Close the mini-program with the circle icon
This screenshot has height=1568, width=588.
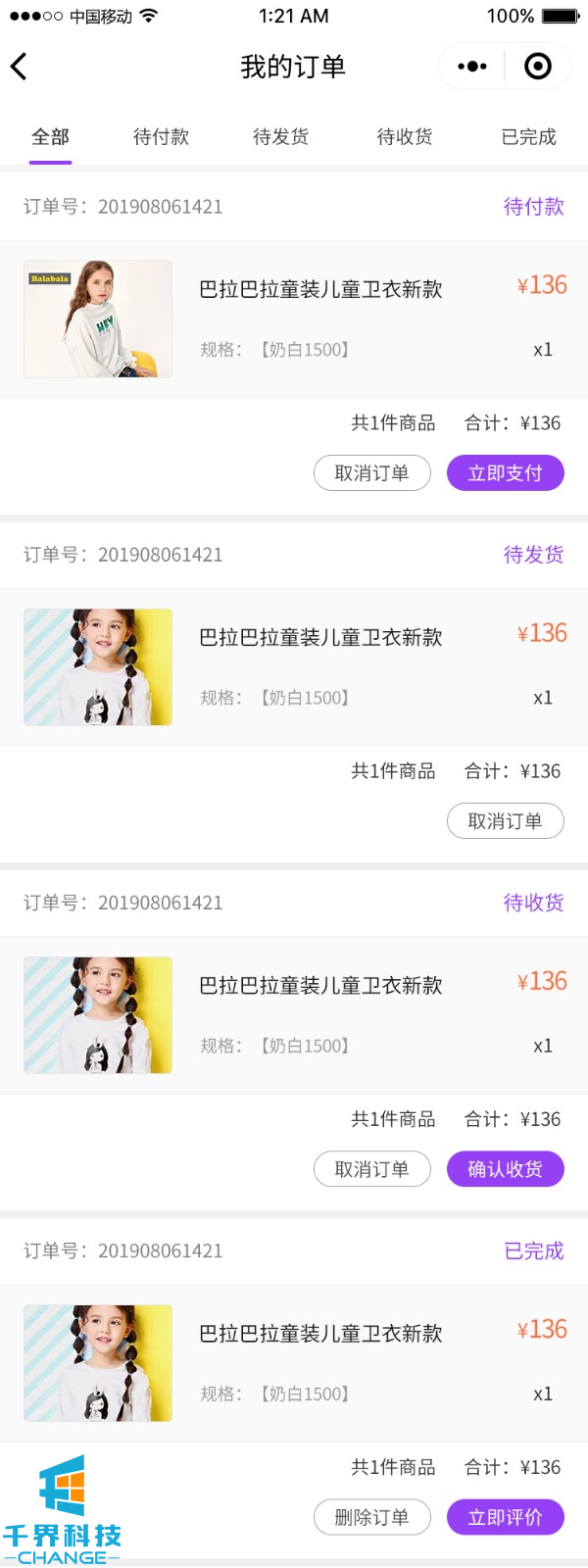pos(538,67)
